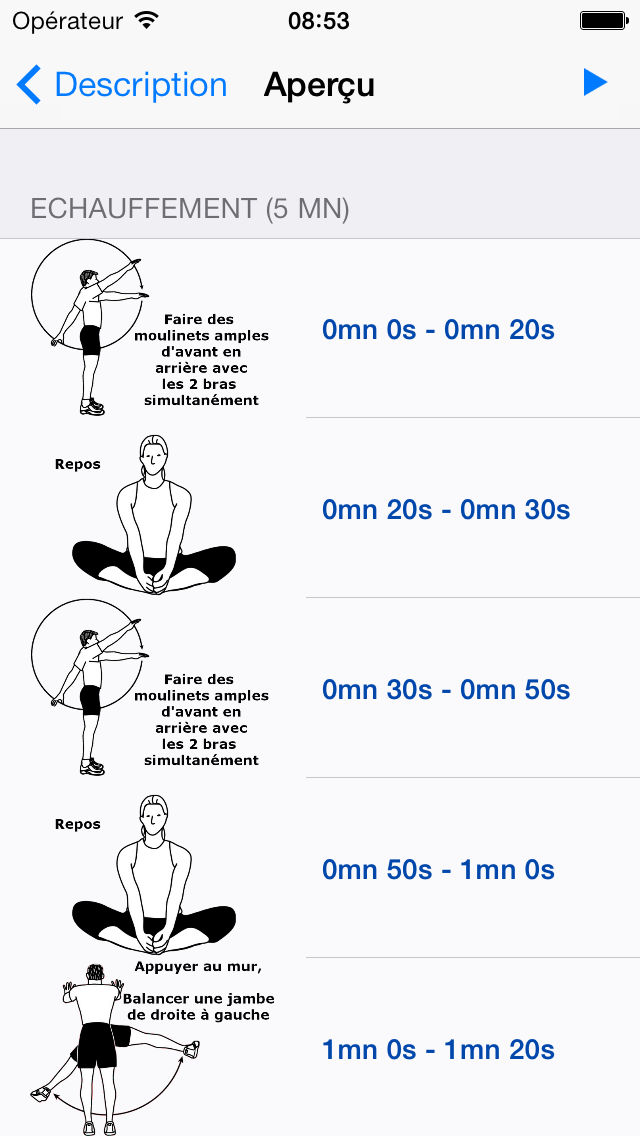
Task: Select the 0mn 20s - 0mn 30s rest row
Action: 446,509
